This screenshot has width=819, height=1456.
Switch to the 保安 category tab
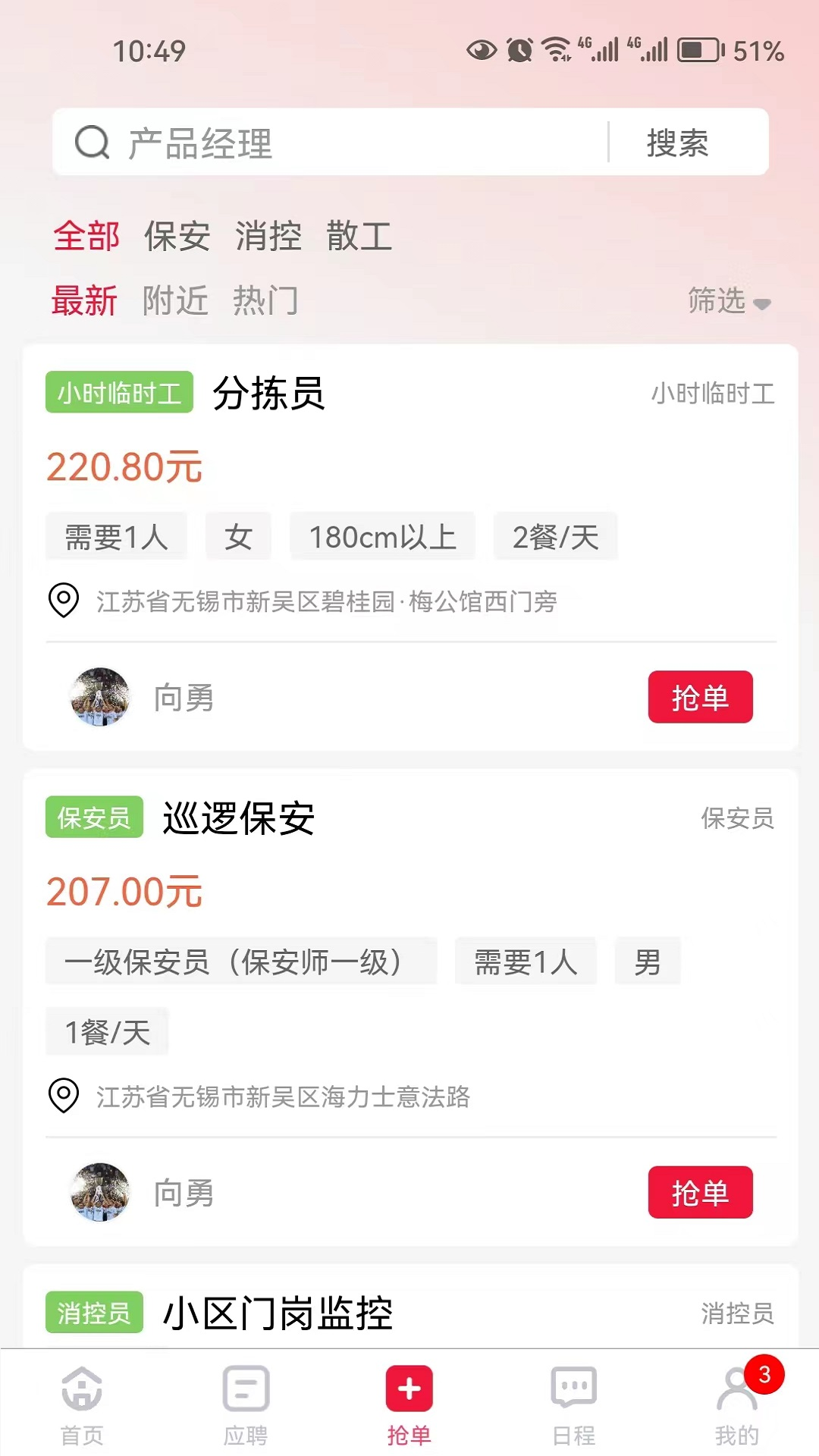(x=178, y=236)
